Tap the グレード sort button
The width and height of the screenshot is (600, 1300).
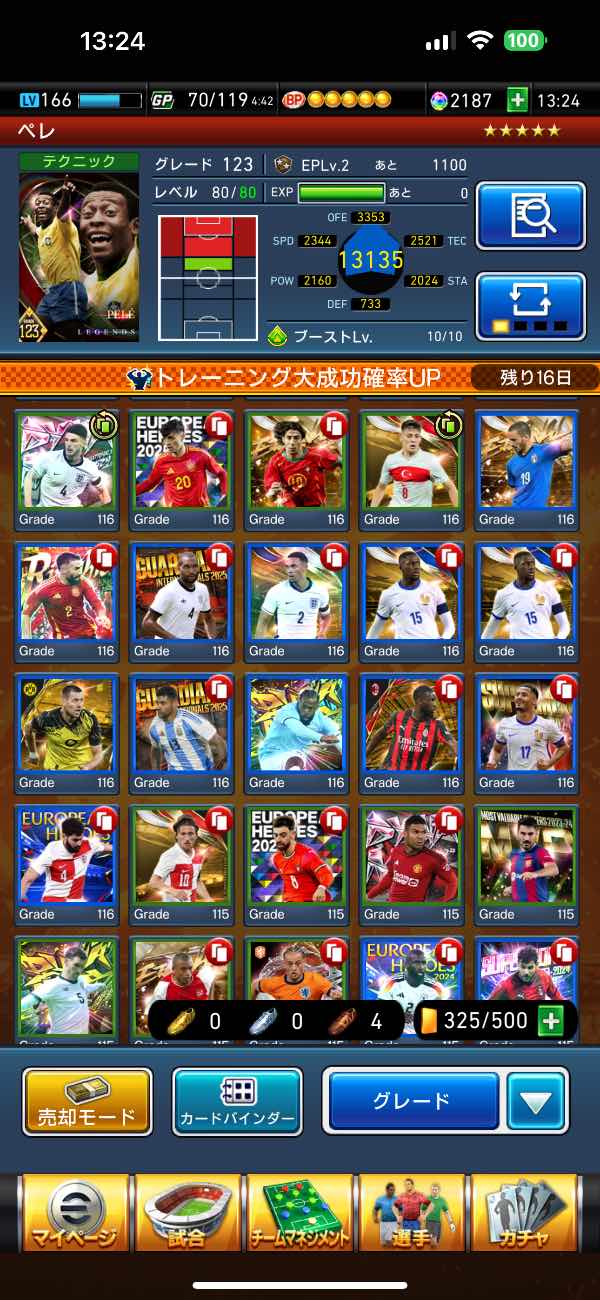pos(413,1102)
